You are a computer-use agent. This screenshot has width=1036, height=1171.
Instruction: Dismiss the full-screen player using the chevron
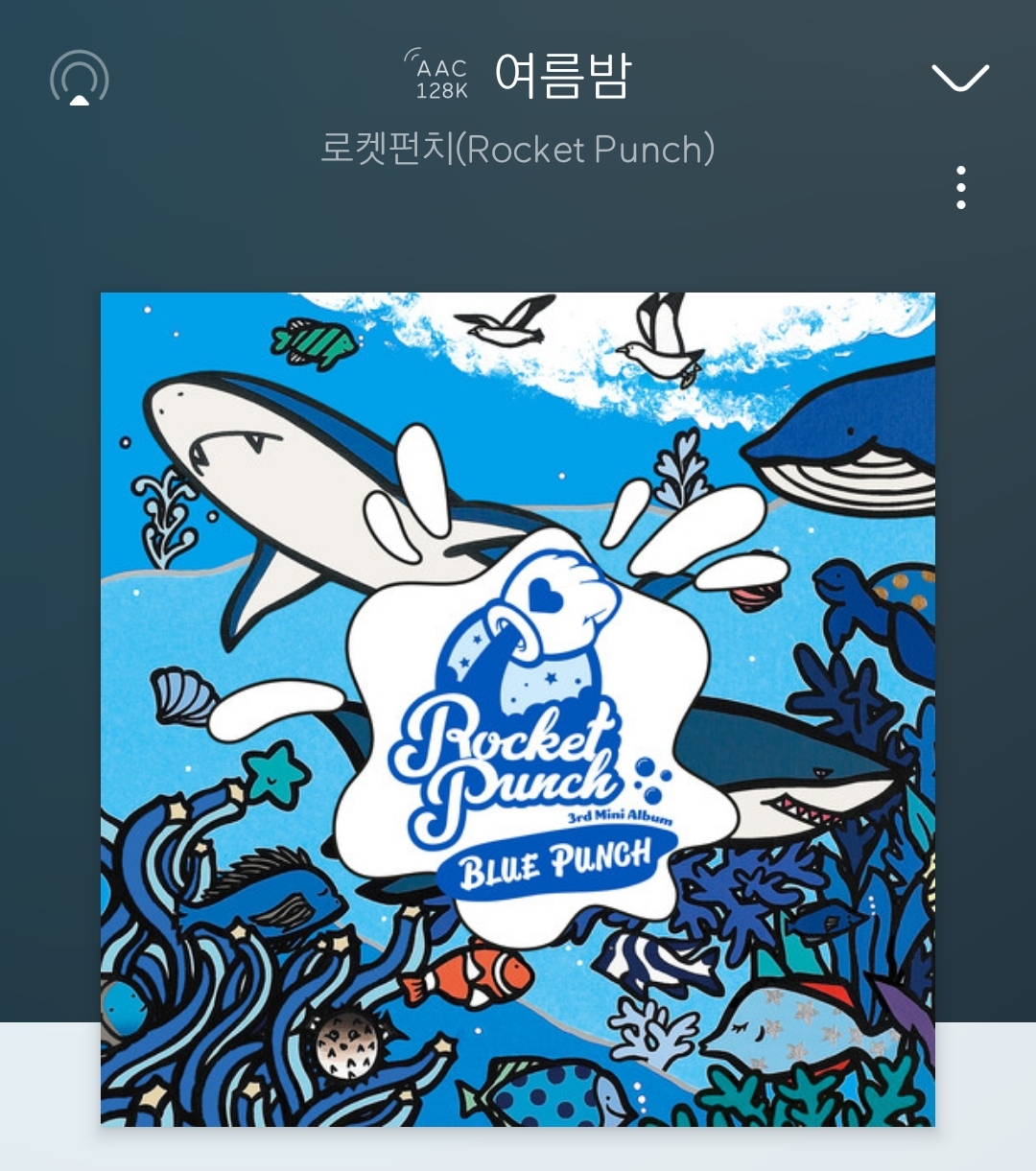click(958, 77)
